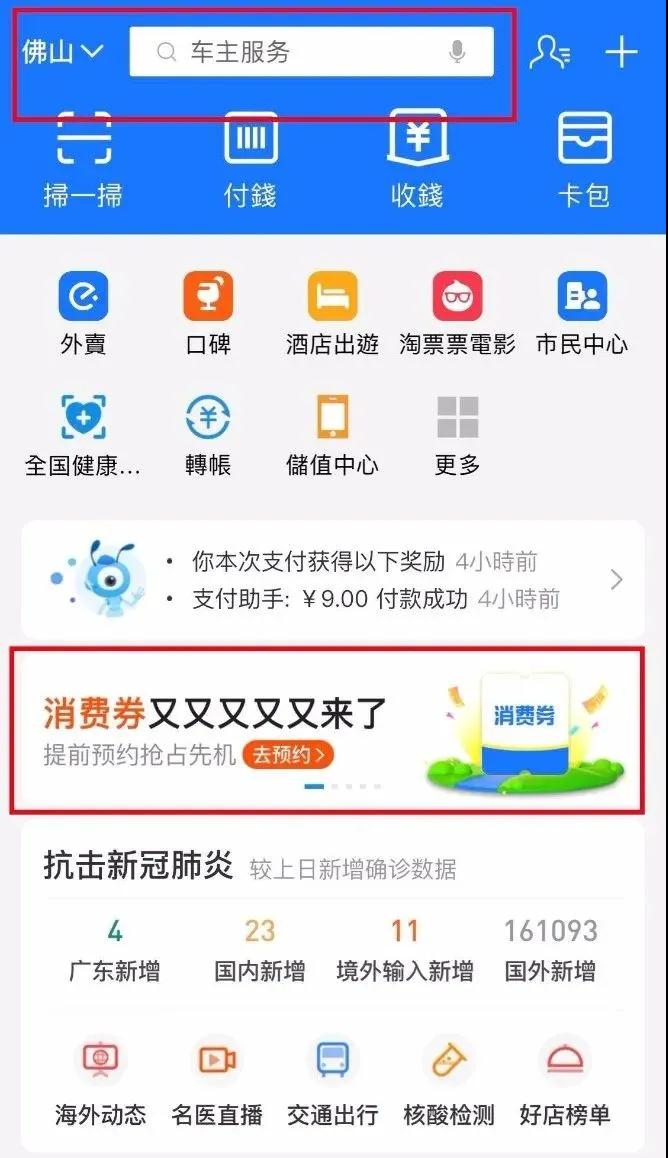Open 核酸检测 nucleic acid testing
Screen dimensions: 668x1158
coord(448,1078)
